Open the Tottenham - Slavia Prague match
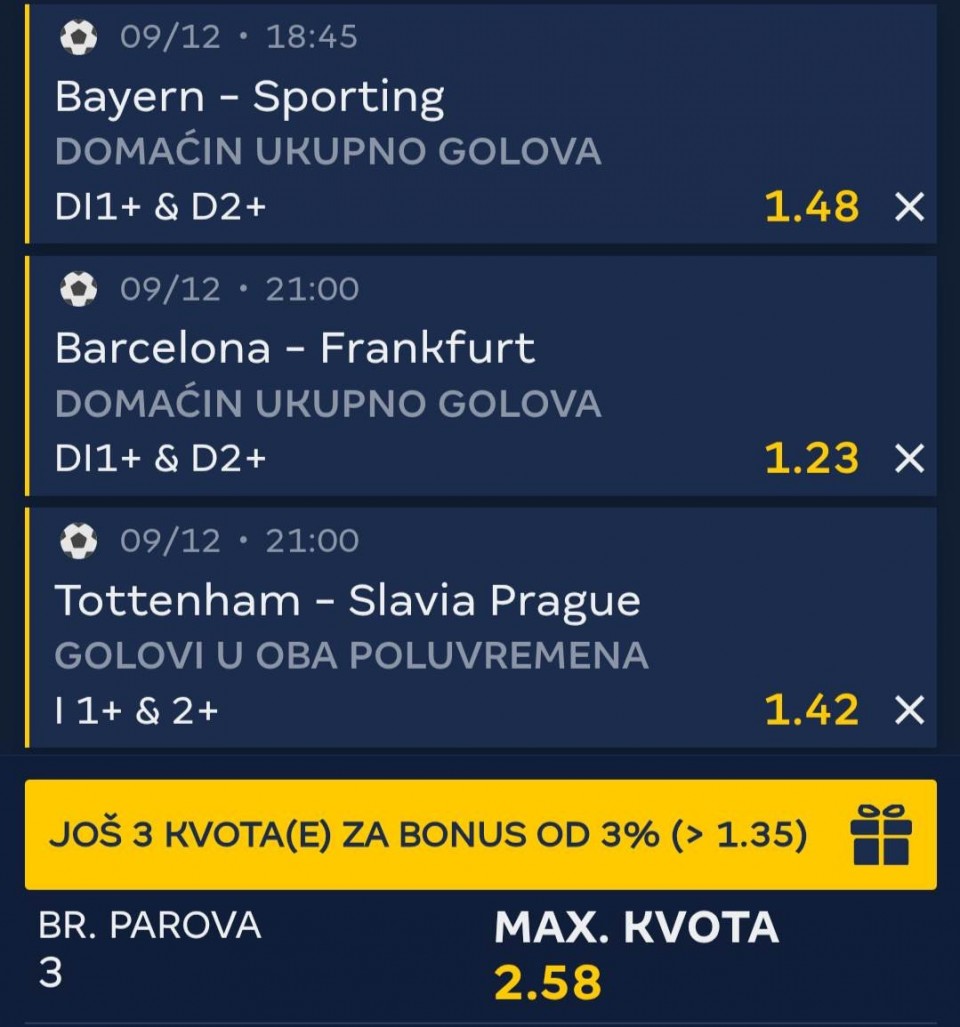960x1027 pixels. (347, 600)
